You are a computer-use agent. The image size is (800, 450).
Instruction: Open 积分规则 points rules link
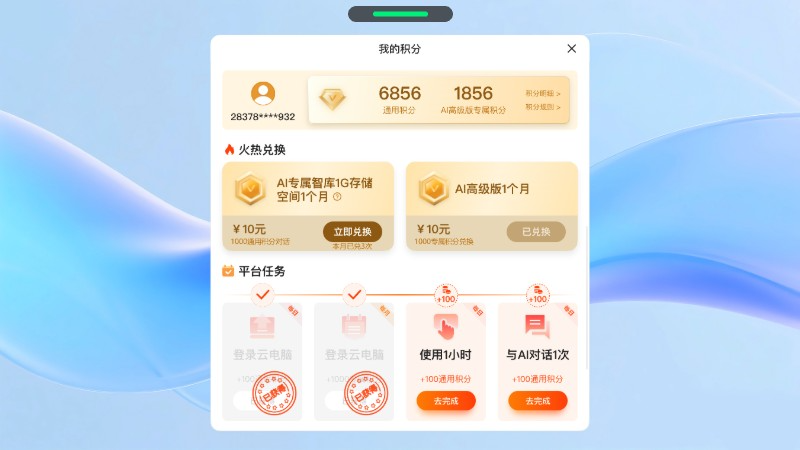(542, 107)
